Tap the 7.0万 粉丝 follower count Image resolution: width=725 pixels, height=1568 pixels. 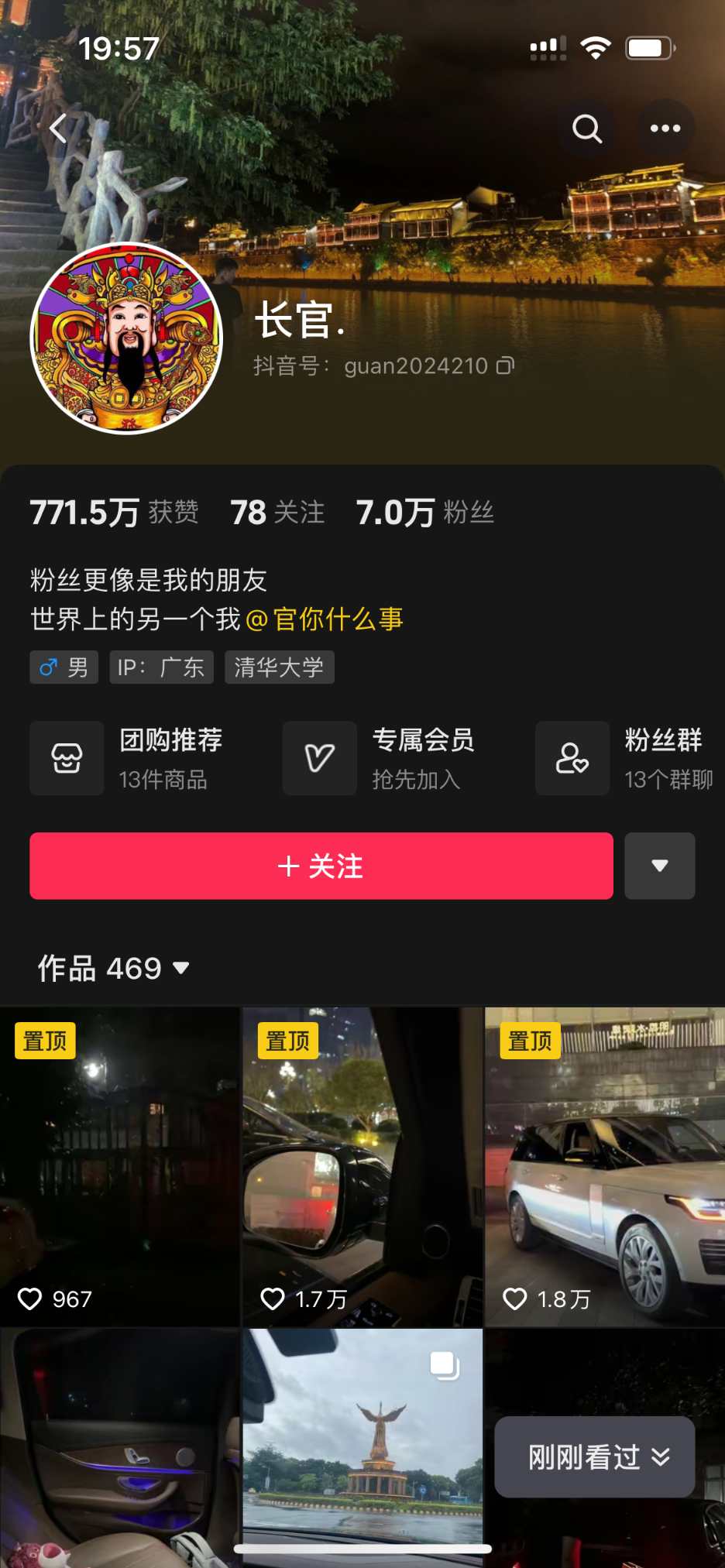pyautogui.click(x=424, y=513)
